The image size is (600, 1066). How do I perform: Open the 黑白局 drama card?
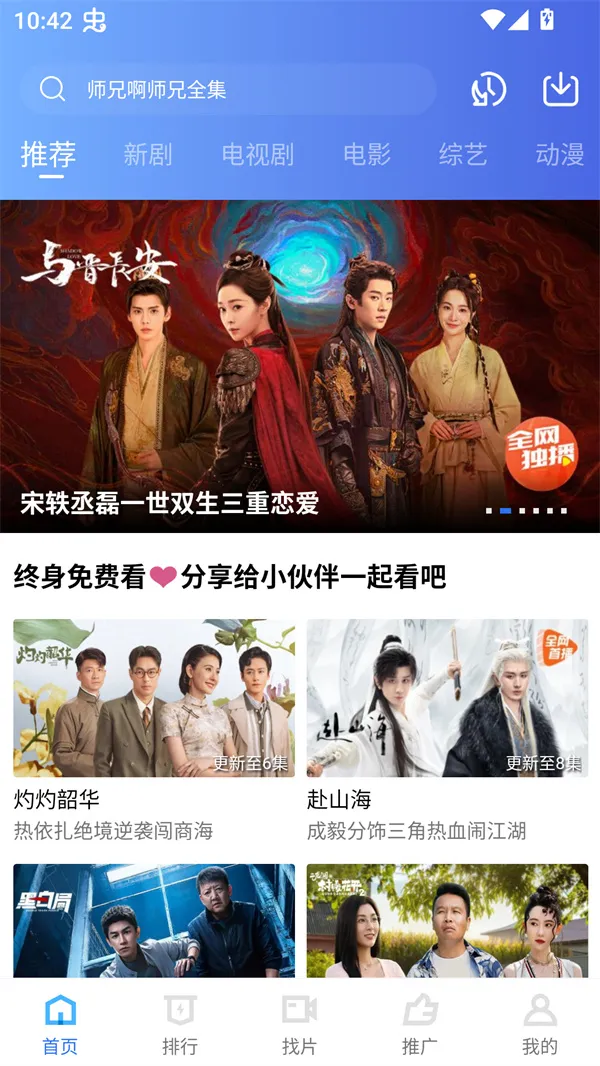point(154,920)
